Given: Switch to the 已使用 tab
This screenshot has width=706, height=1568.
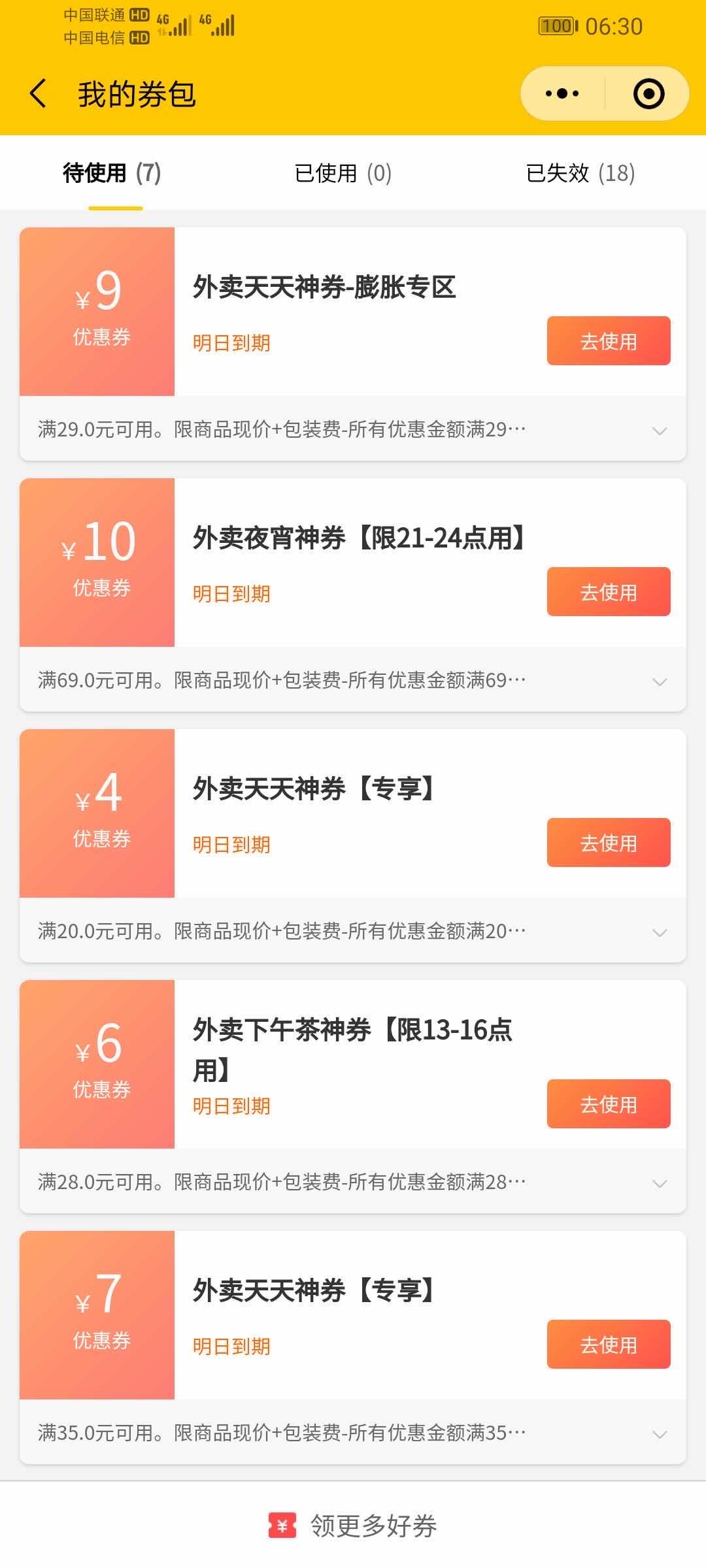Looking at the screenshot, I should tap(343, 173).
